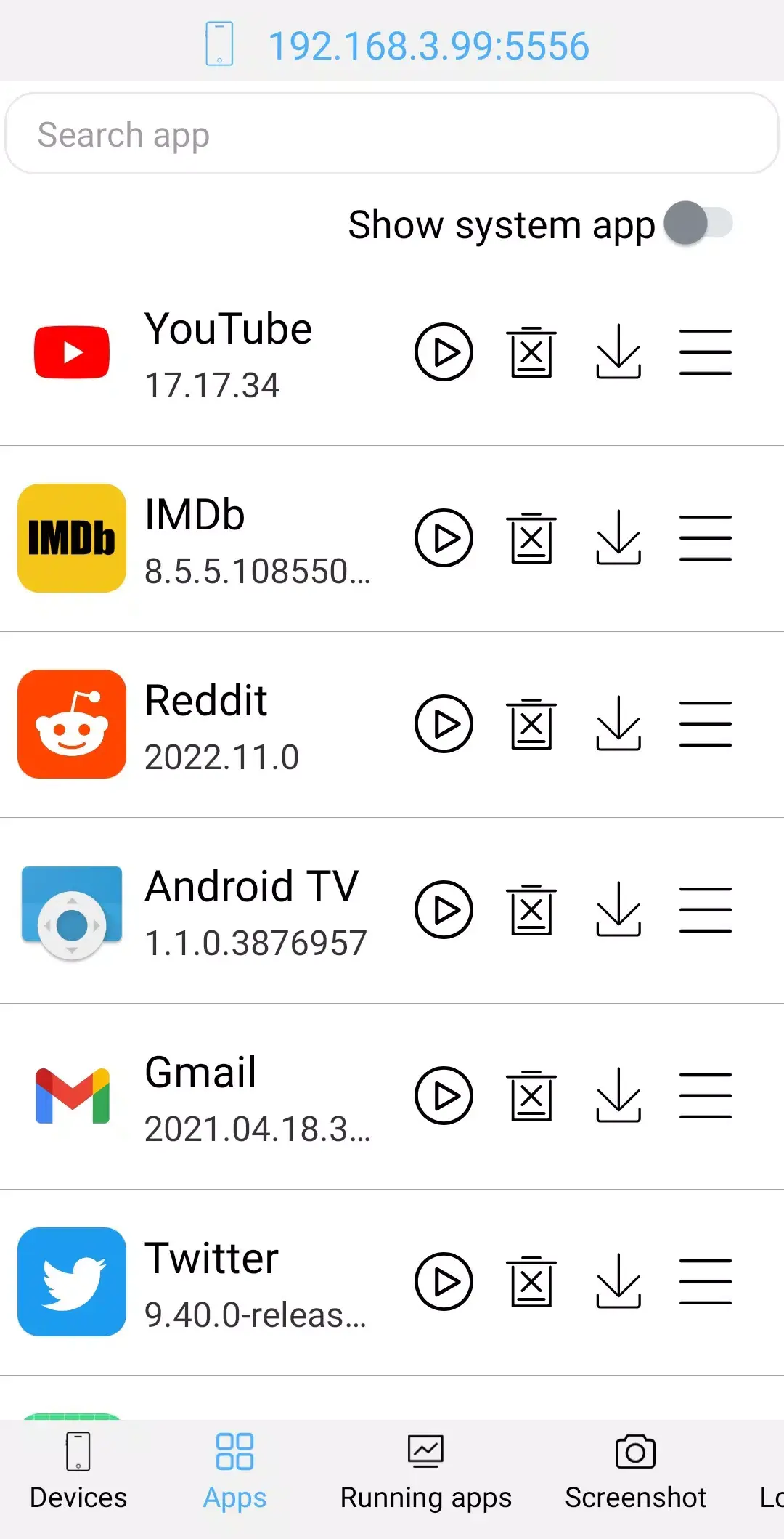Viewport: 784px width, 1539px height.
Task: Click the device IP address 192.168.3.99:5556
Action: pyautogui.click(x=429, y=45)
